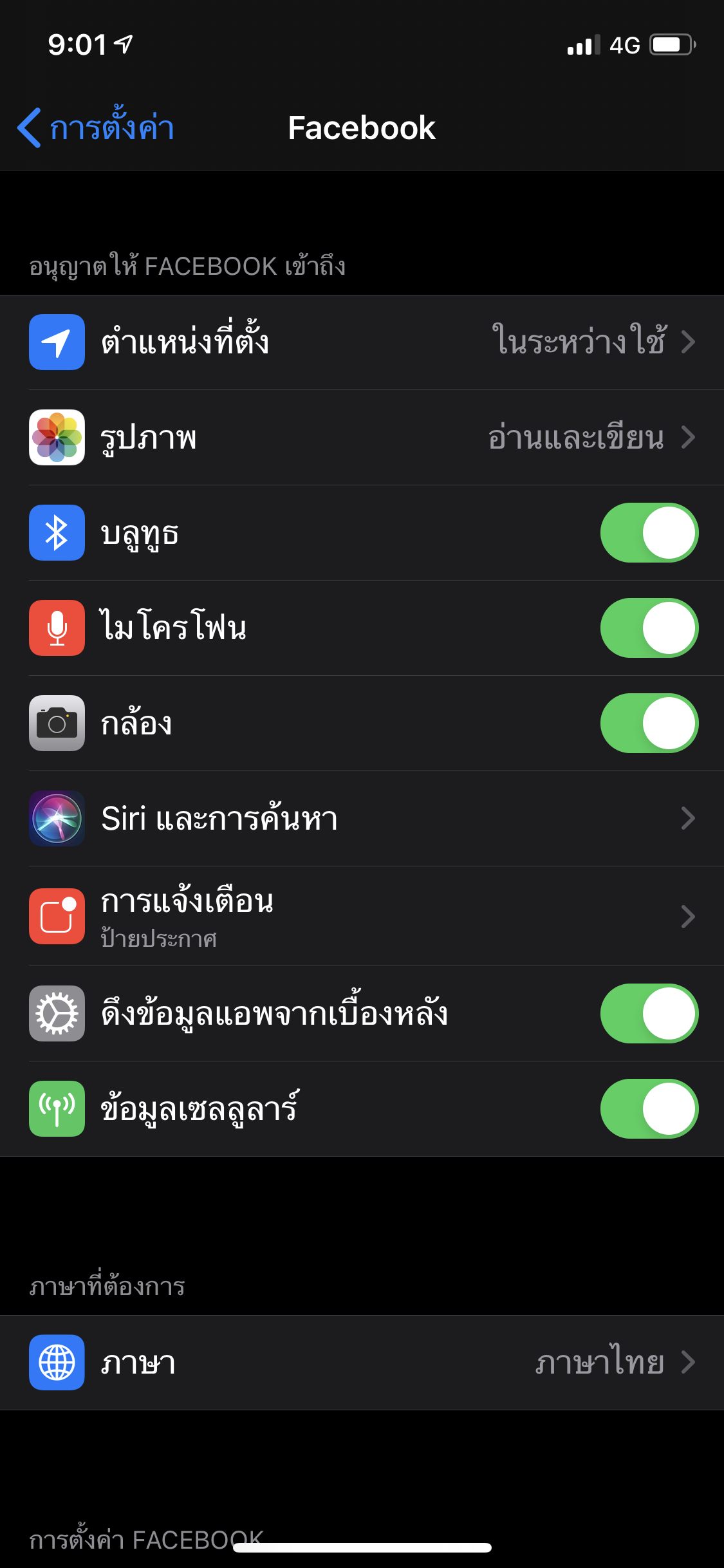The height and width of the screenshot is (1568, 724).
Task: Change the ภาษา language setting
Action: click(362, 1362)
